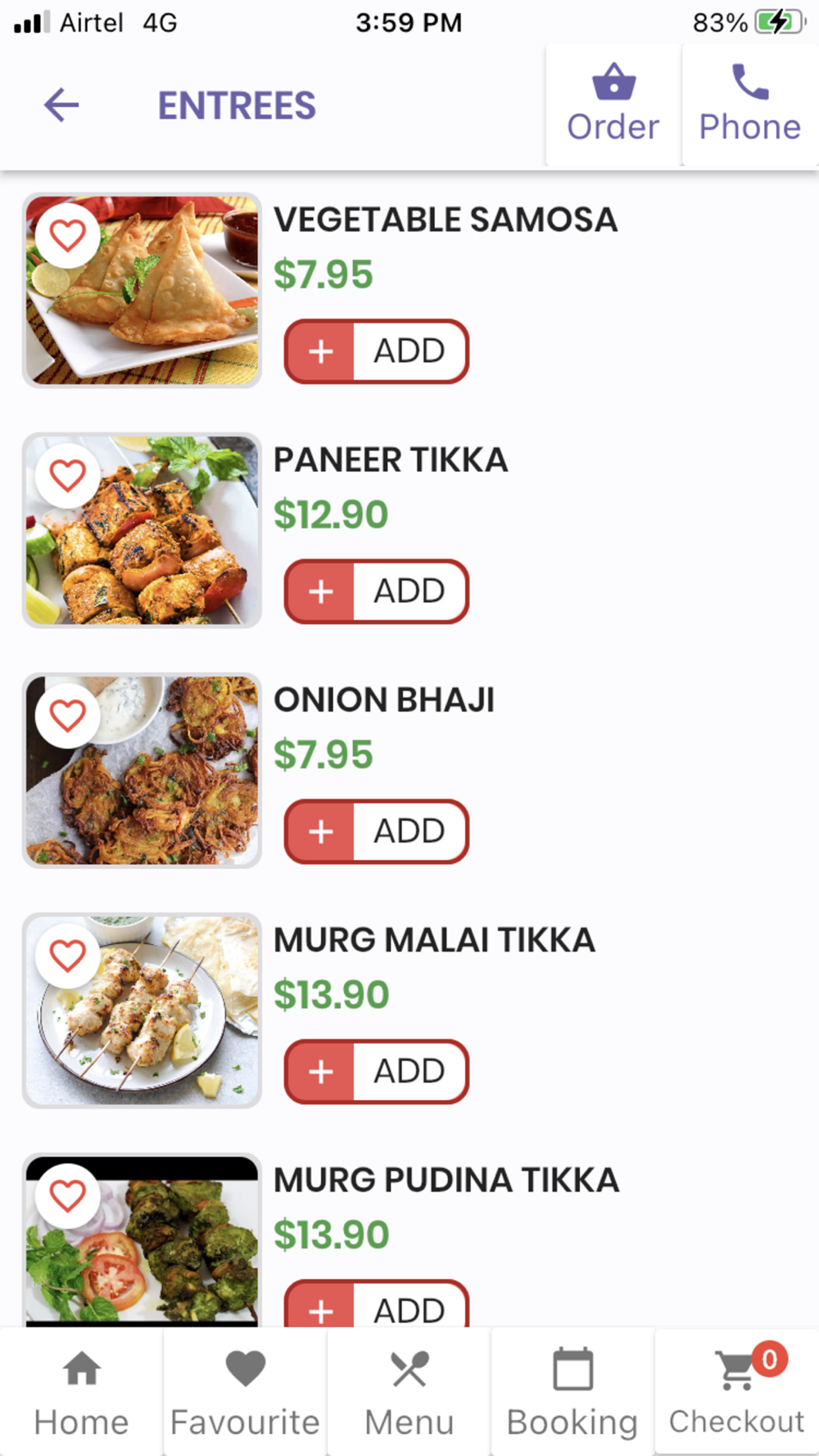Screen dimensions: 819x1456
Task: Tap the Phone button to call
Action: tap(749, 106)
